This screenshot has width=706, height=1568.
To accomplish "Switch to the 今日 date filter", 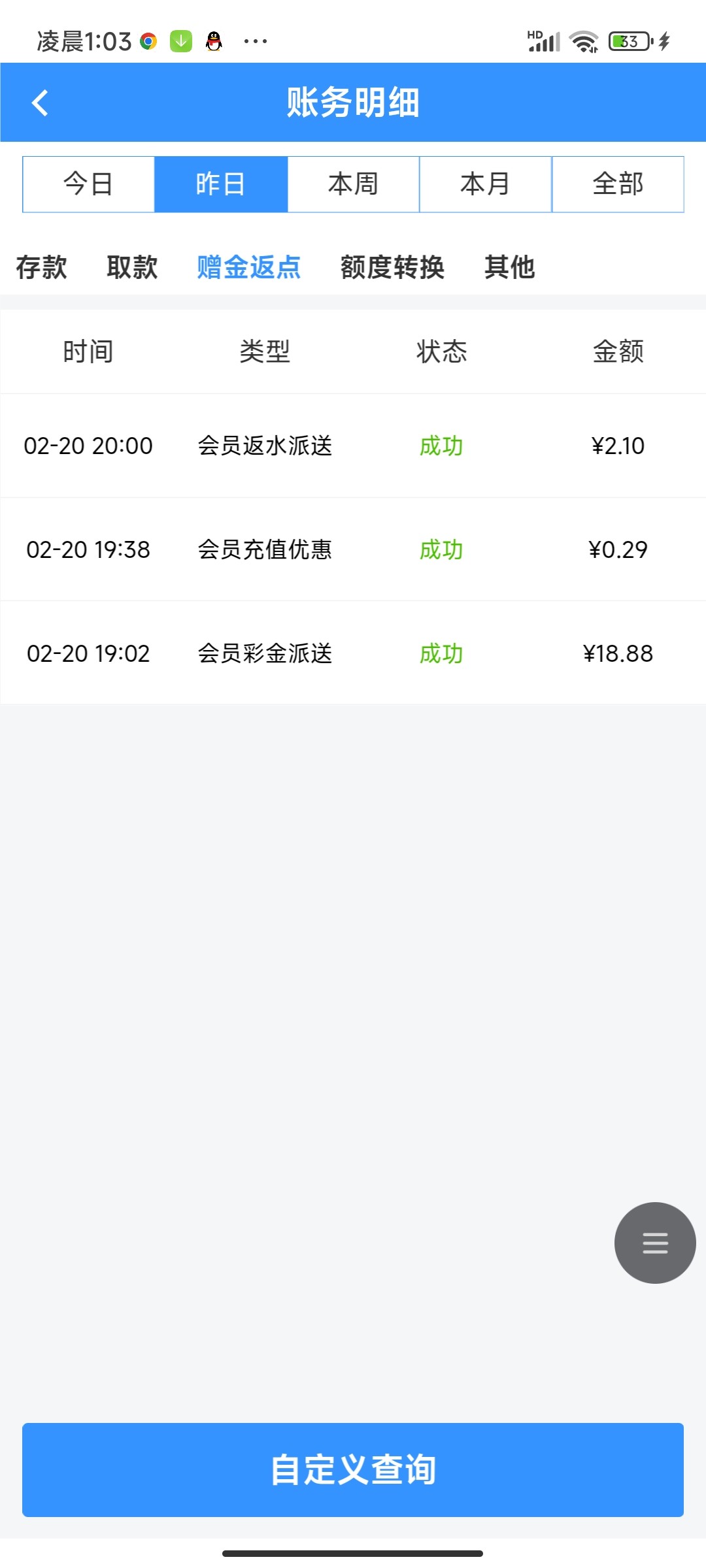I will [88, 184].
